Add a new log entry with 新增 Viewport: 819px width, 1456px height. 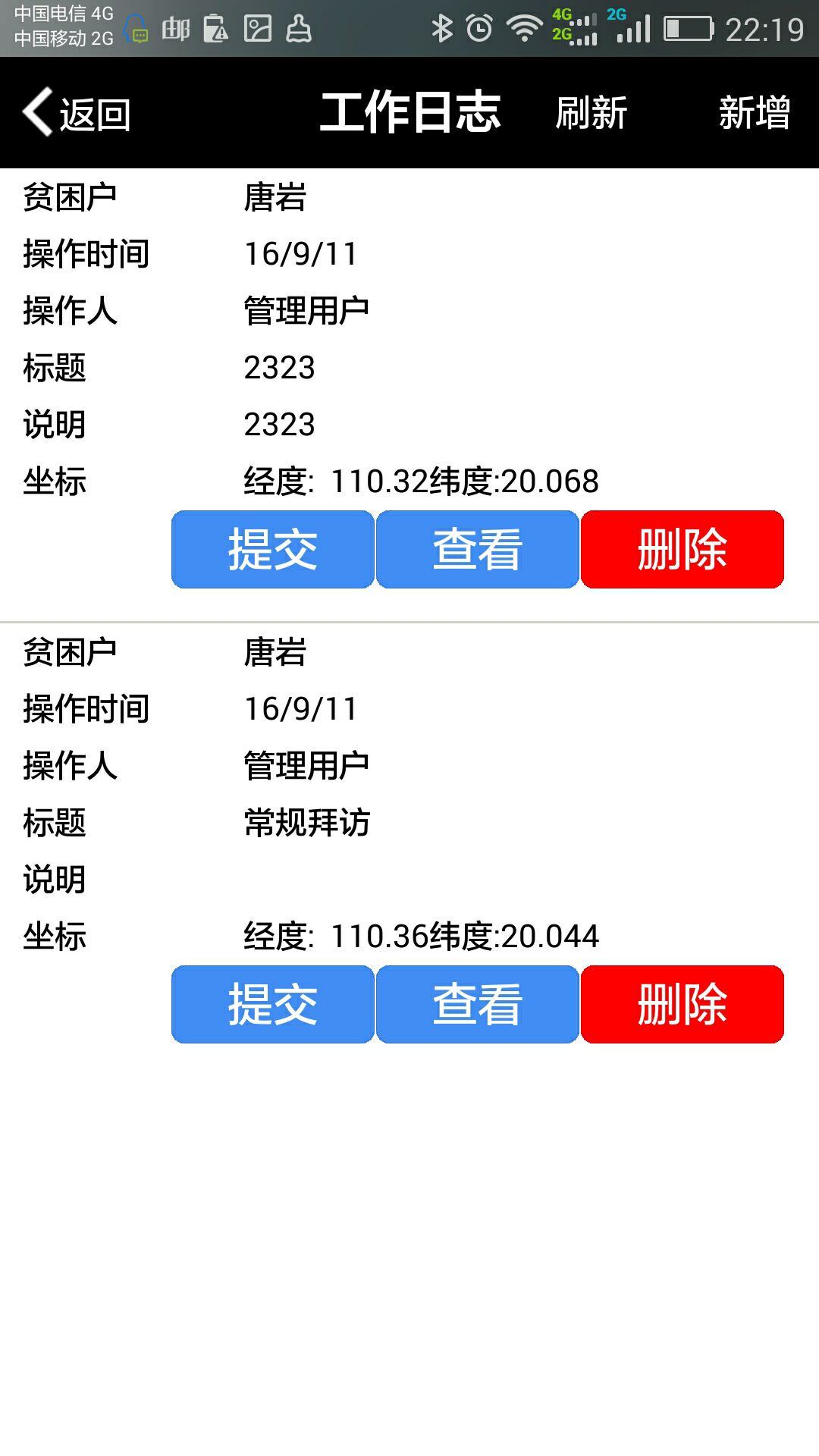(754, 114)
